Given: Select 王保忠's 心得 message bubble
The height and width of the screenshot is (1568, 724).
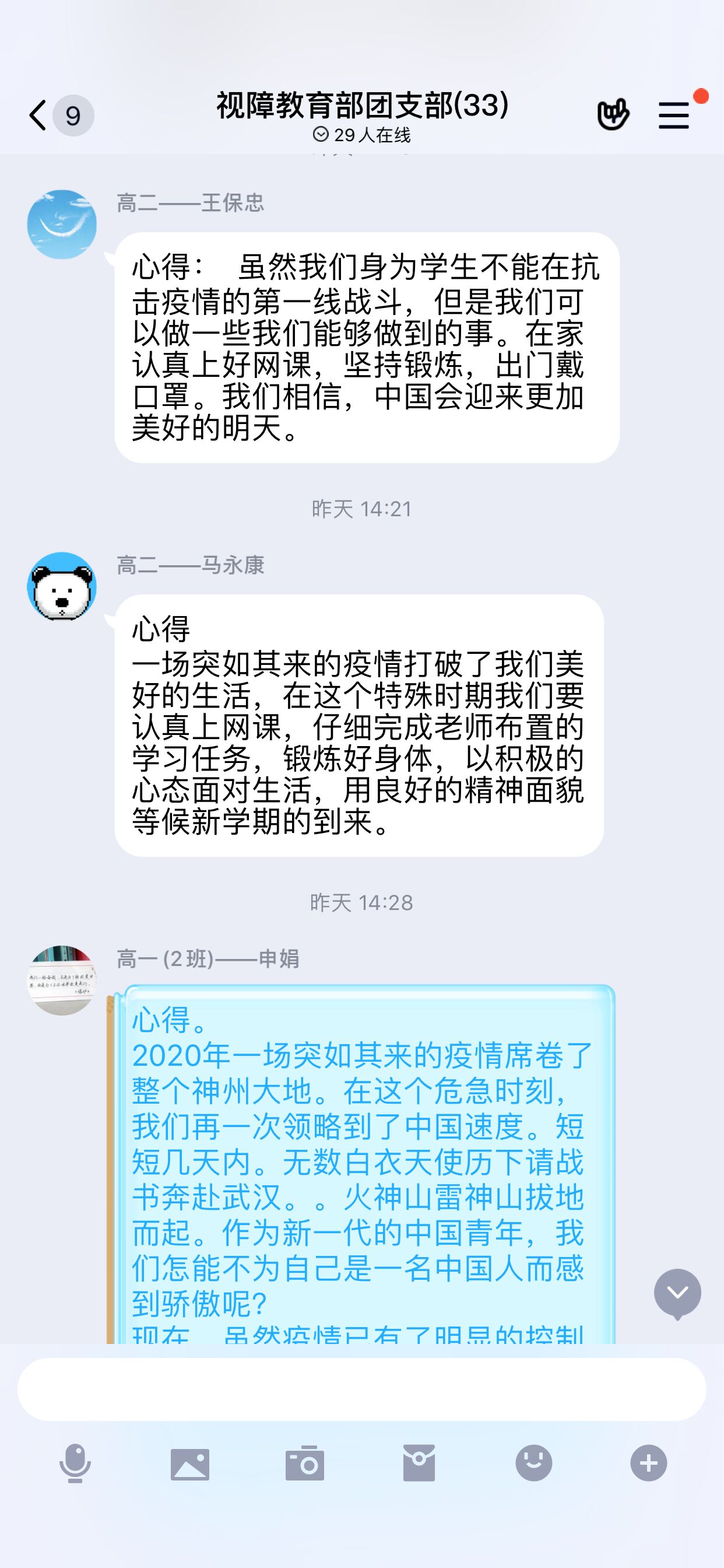Looking at the screenshot, I should 365,350.
